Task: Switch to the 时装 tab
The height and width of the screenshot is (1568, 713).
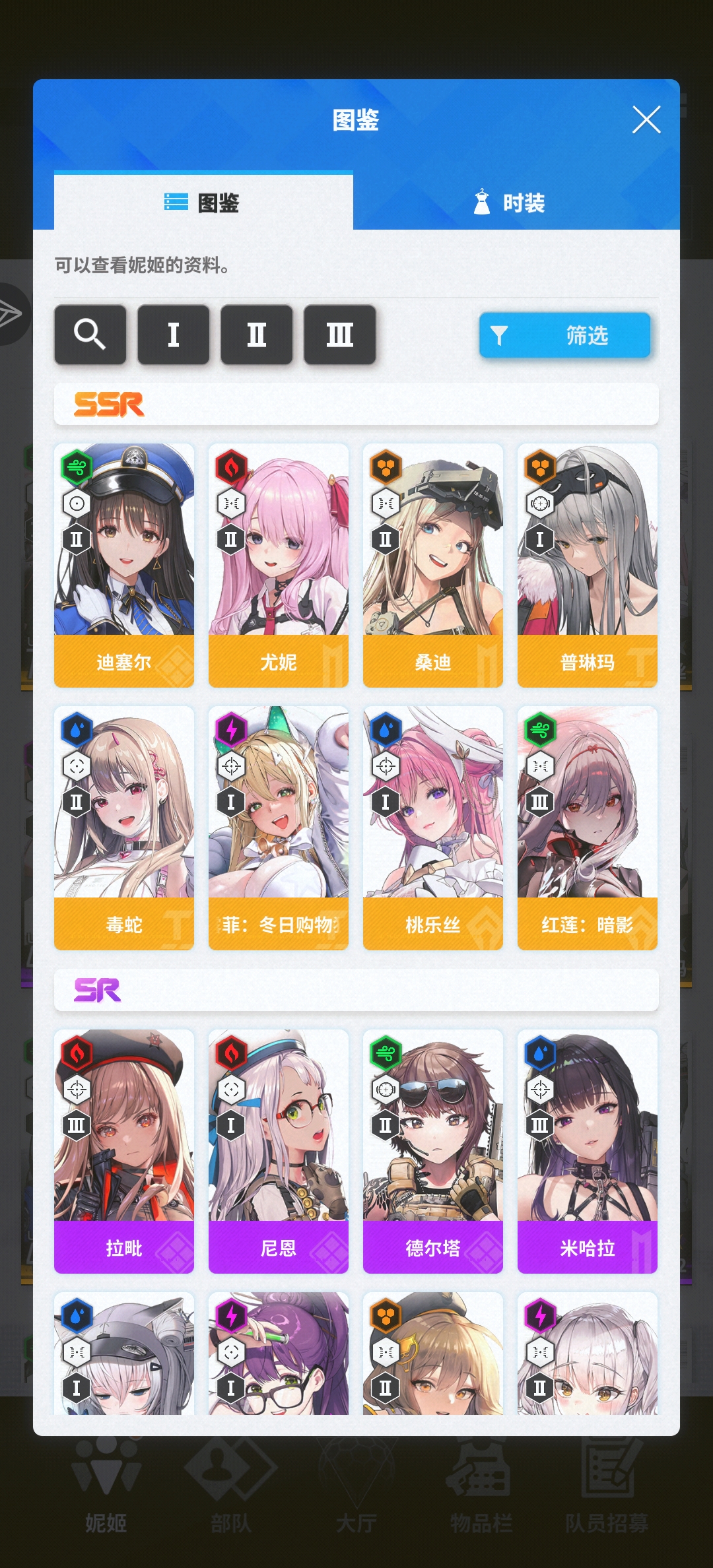Action: 509,203
